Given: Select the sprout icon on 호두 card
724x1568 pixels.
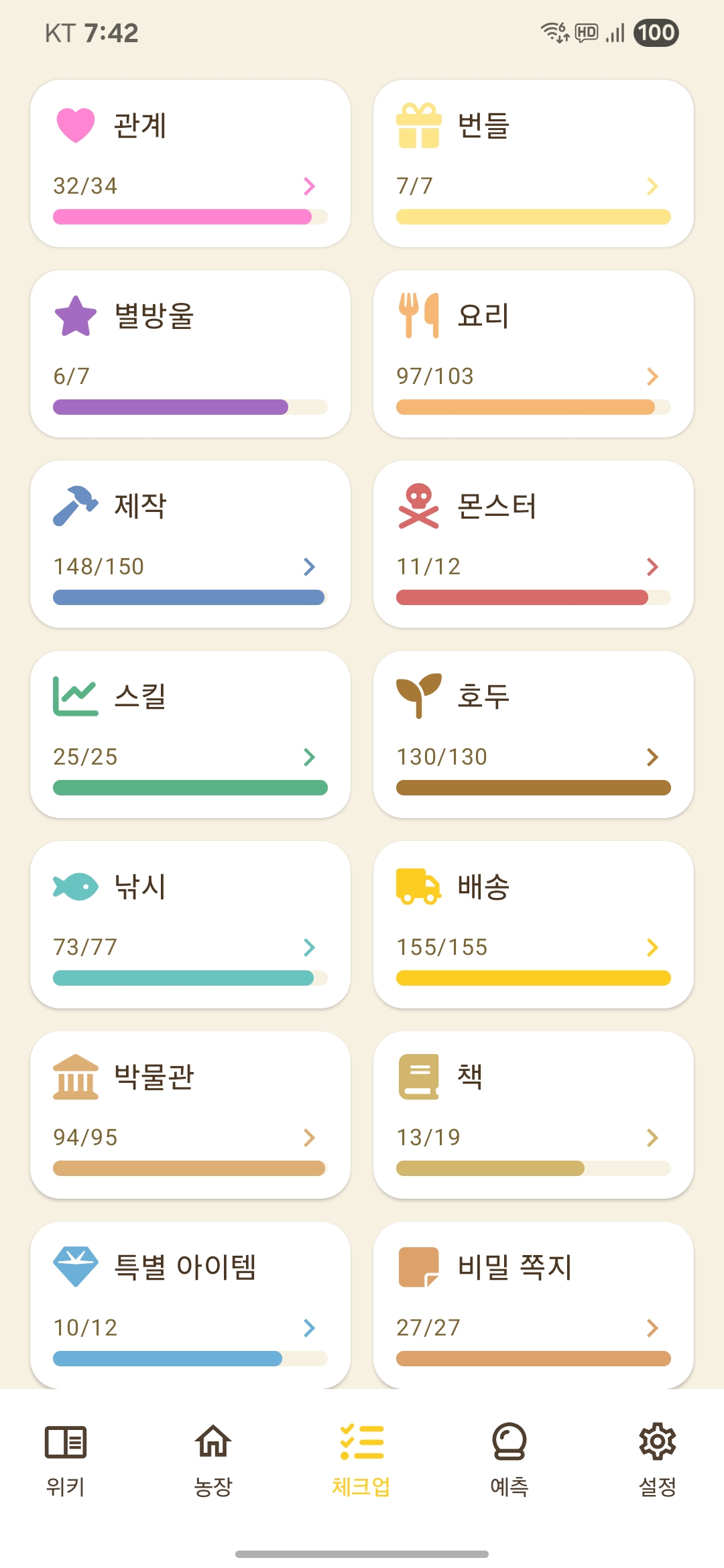Looking at the screenshot, I should pos(419,696).
